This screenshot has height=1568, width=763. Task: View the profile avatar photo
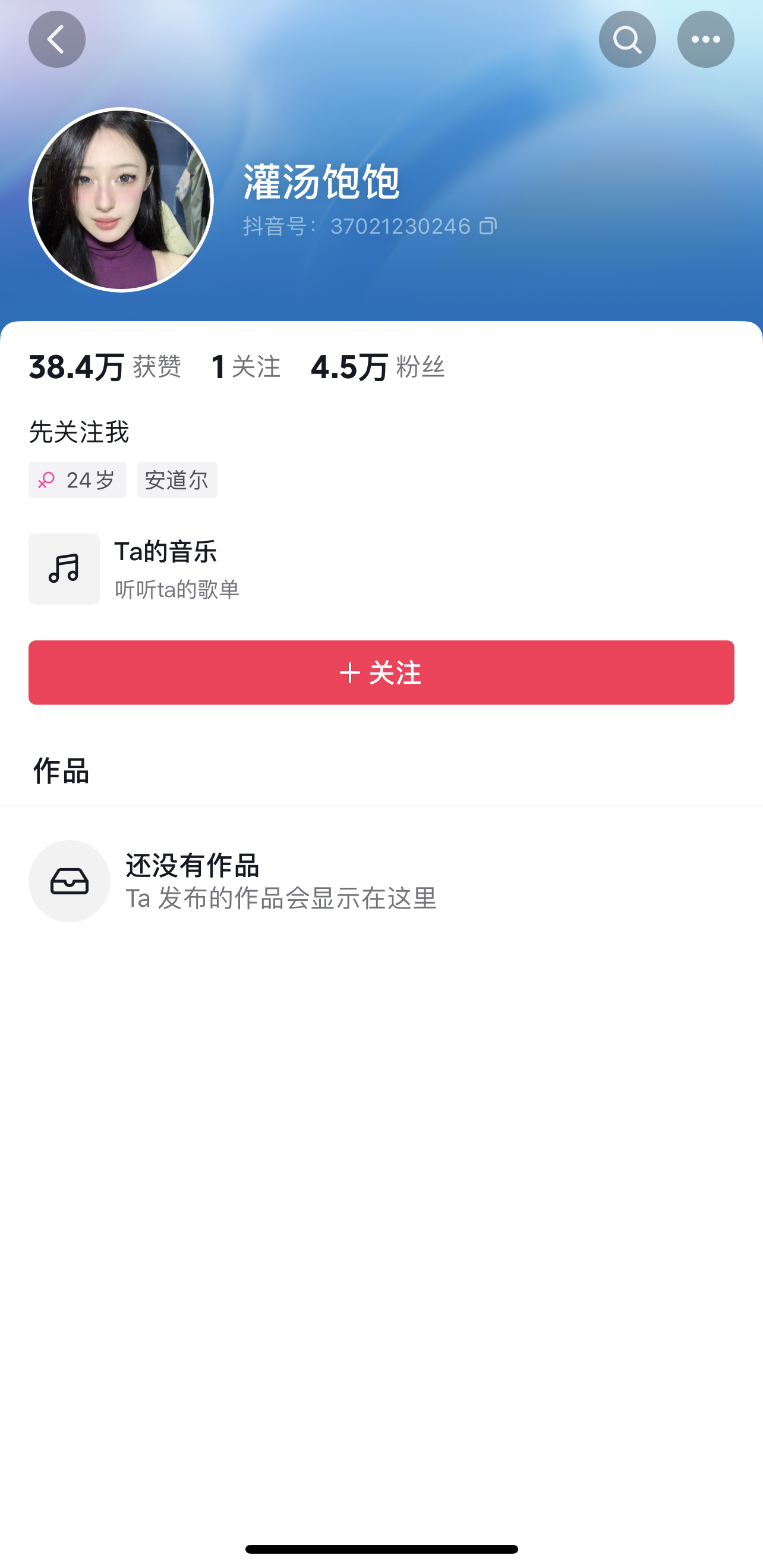click(121, 200)
